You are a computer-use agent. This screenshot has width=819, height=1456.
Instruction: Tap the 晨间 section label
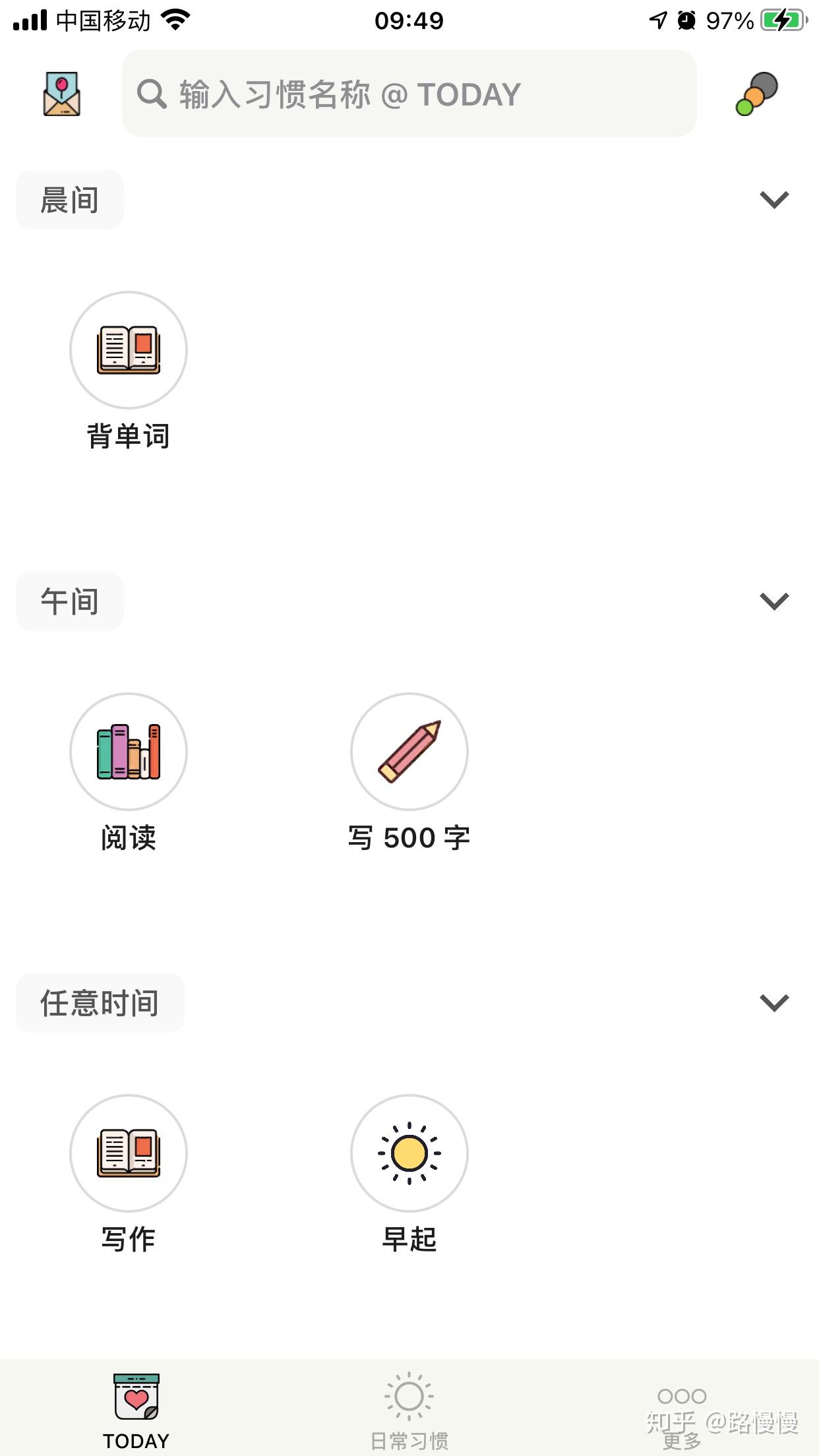coord(69,199)
